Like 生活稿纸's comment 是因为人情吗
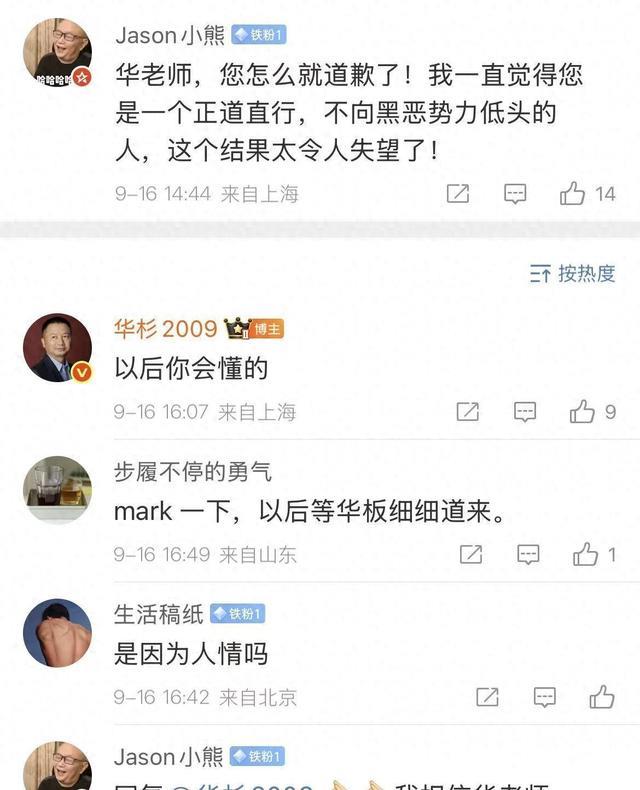 click(x=601, y=697)
